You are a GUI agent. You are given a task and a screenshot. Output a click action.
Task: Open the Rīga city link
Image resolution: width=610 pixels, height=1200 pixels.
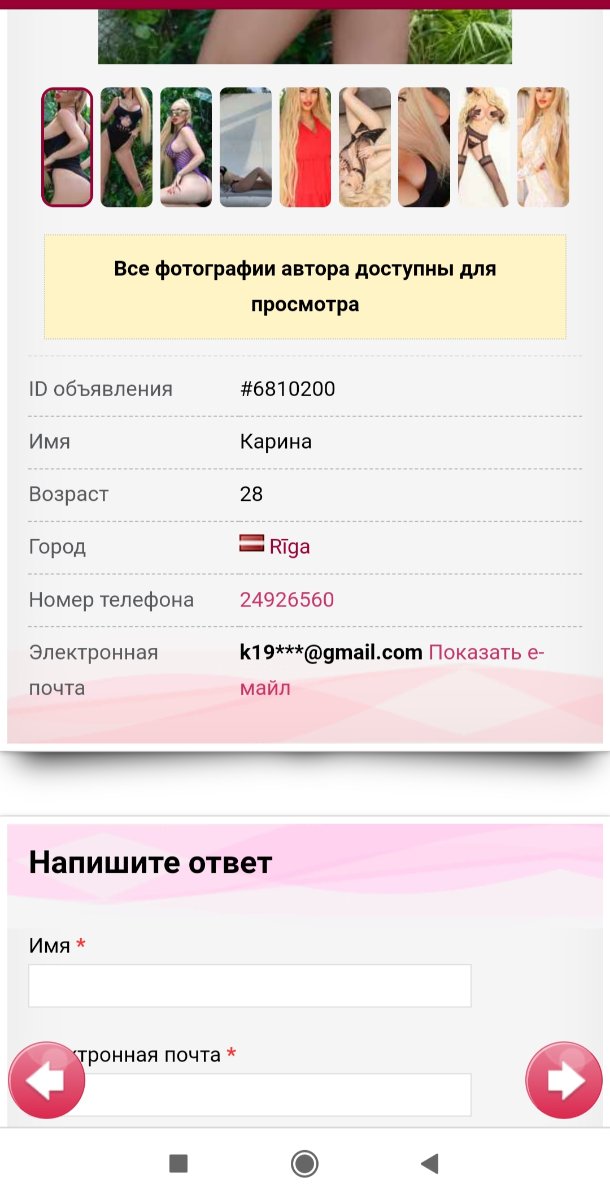click(289, 547)
